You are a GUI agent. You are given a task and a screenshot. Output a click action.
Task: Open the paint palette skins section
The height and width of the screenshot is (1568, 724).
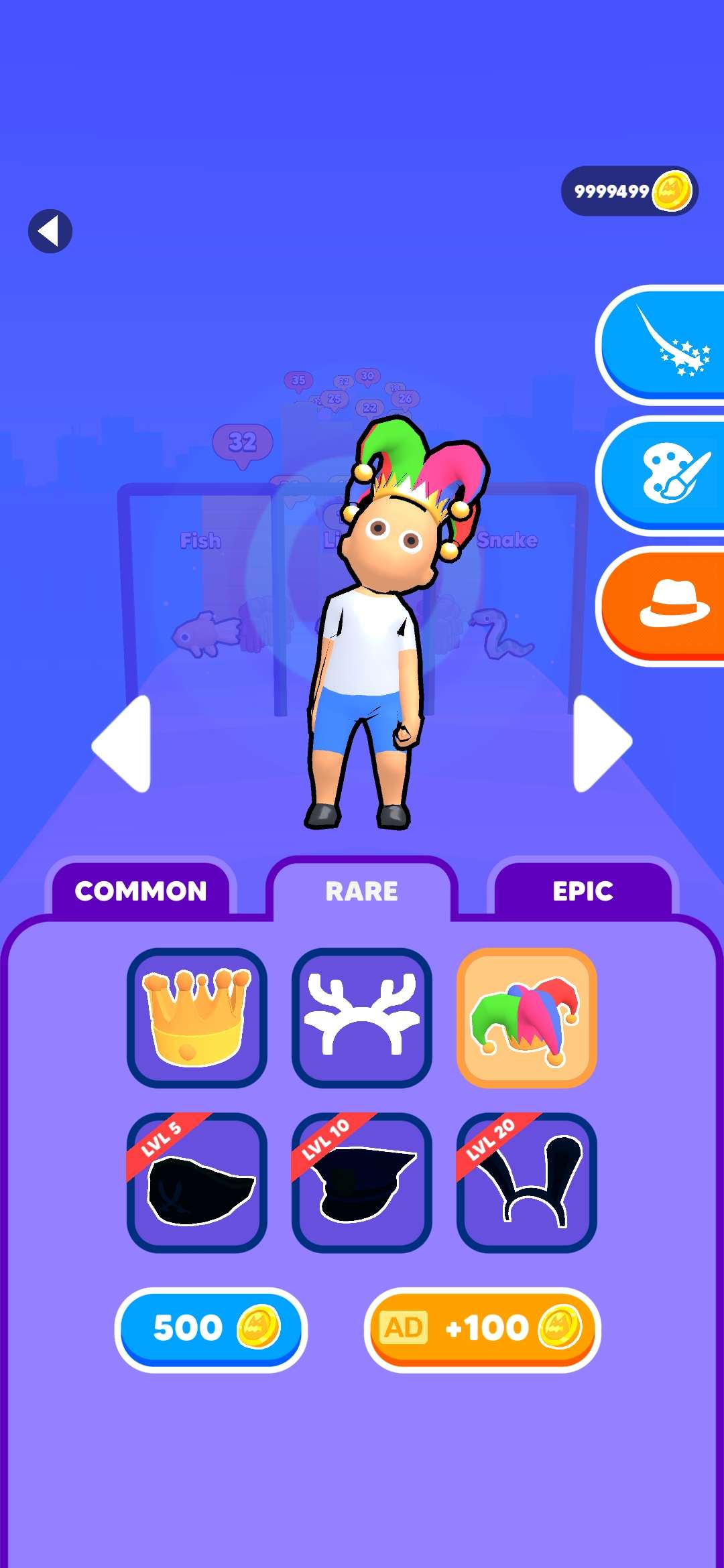pos(664,476)
